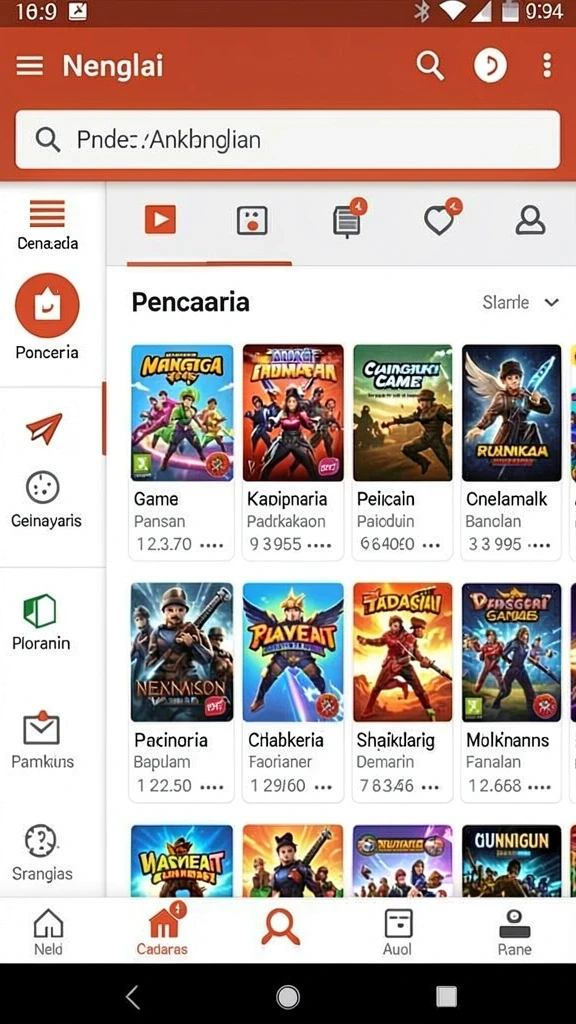Select Ploranin in the side menu

click(x=40, y=622)
